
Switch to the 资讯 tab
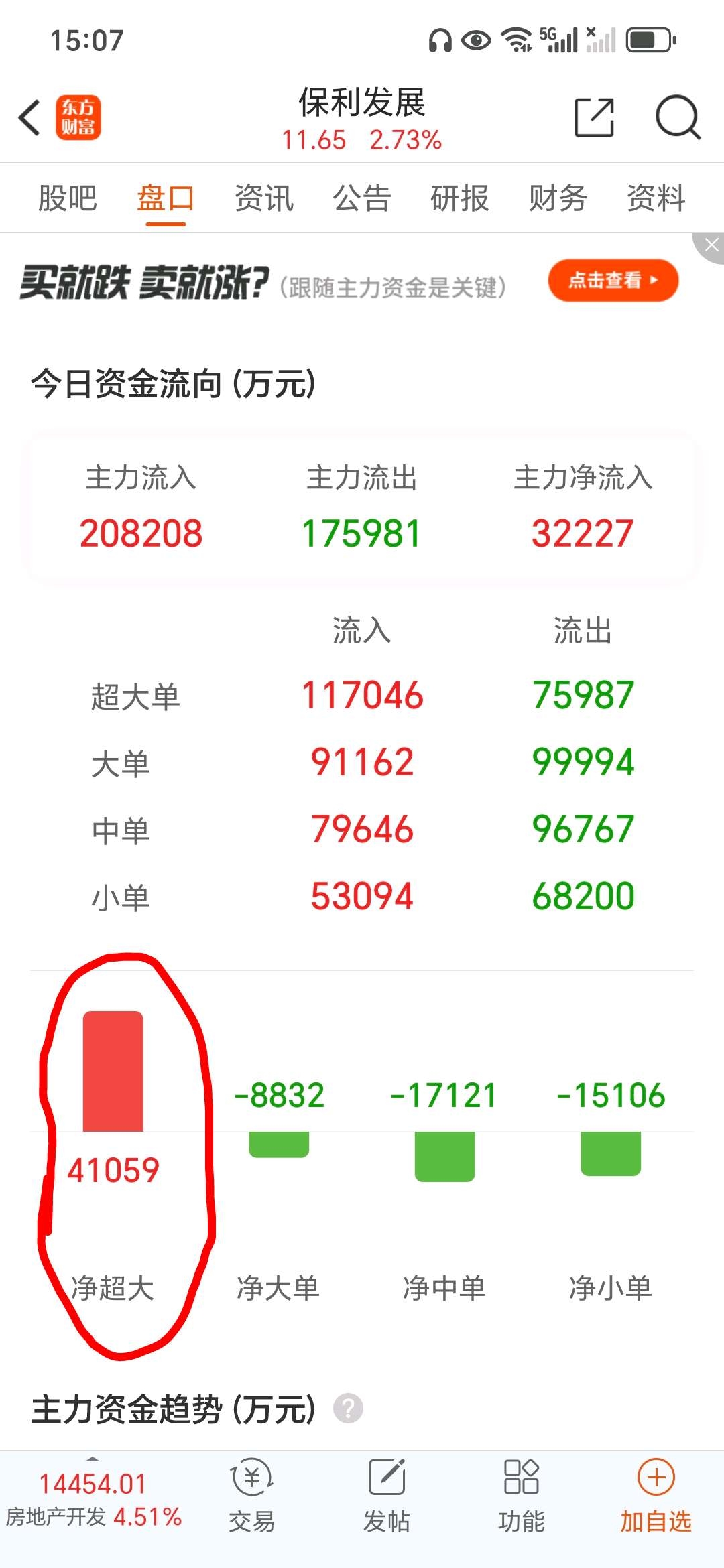pyautogui.click(x=263, y=198)
